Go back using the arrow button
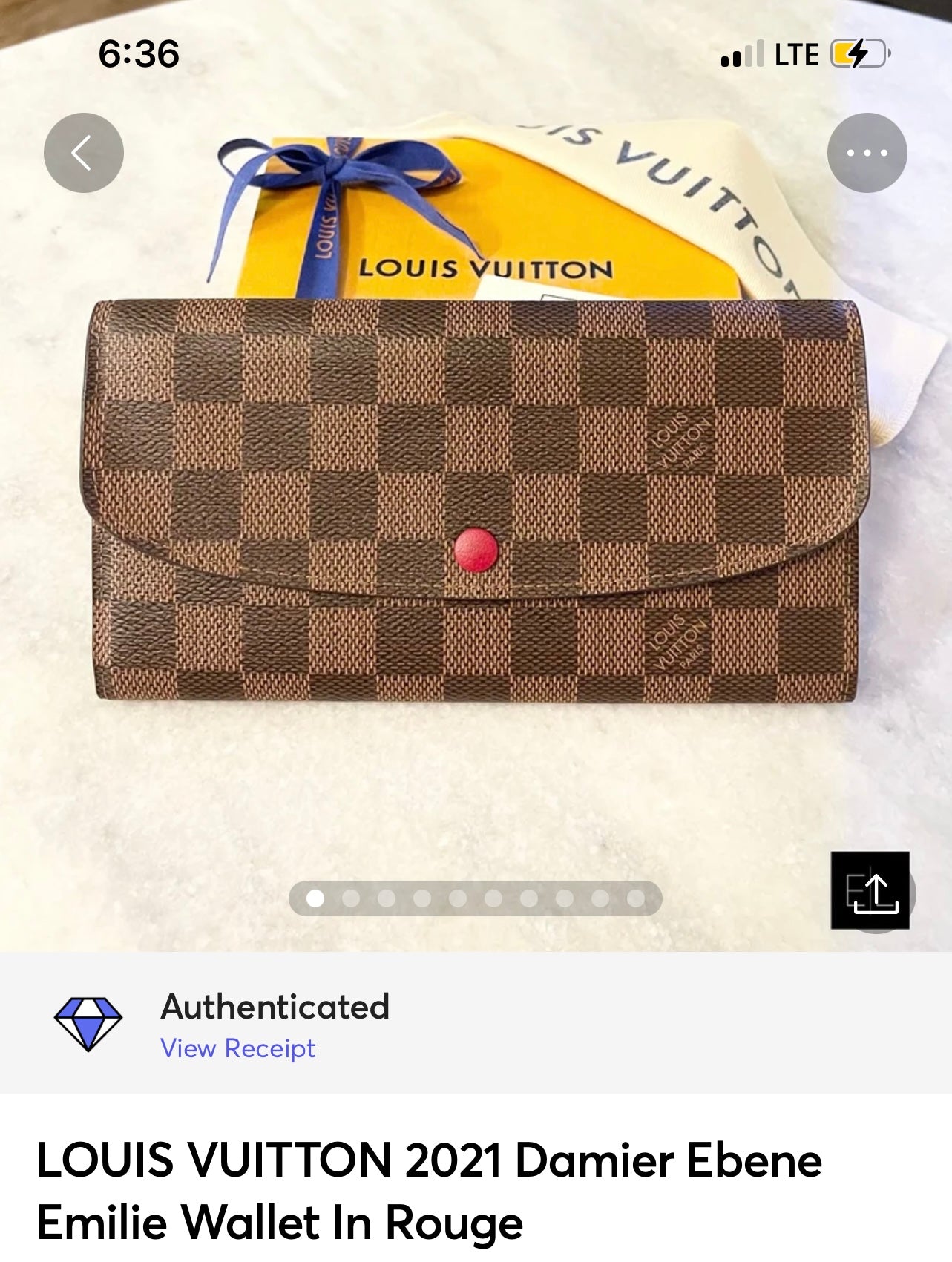 coord(83,153)
